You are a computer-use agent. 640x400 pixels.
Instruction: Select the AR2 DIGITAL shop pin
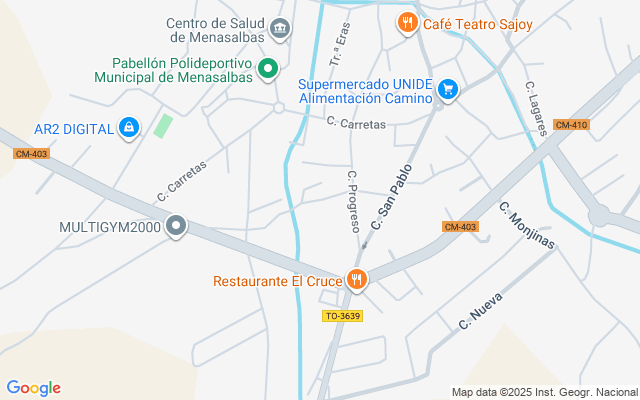click(x=129, y=128)
